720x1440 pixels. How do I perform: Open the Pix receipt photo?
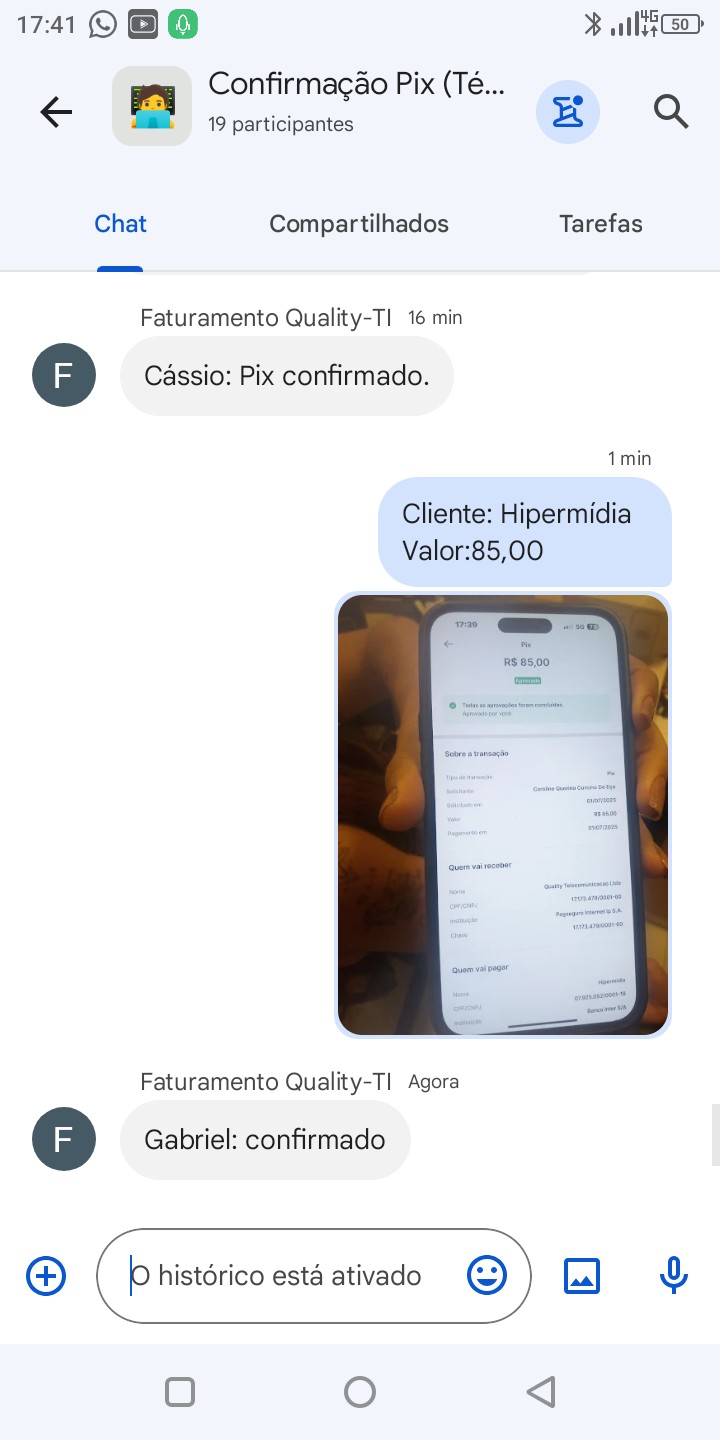[502, 815]
